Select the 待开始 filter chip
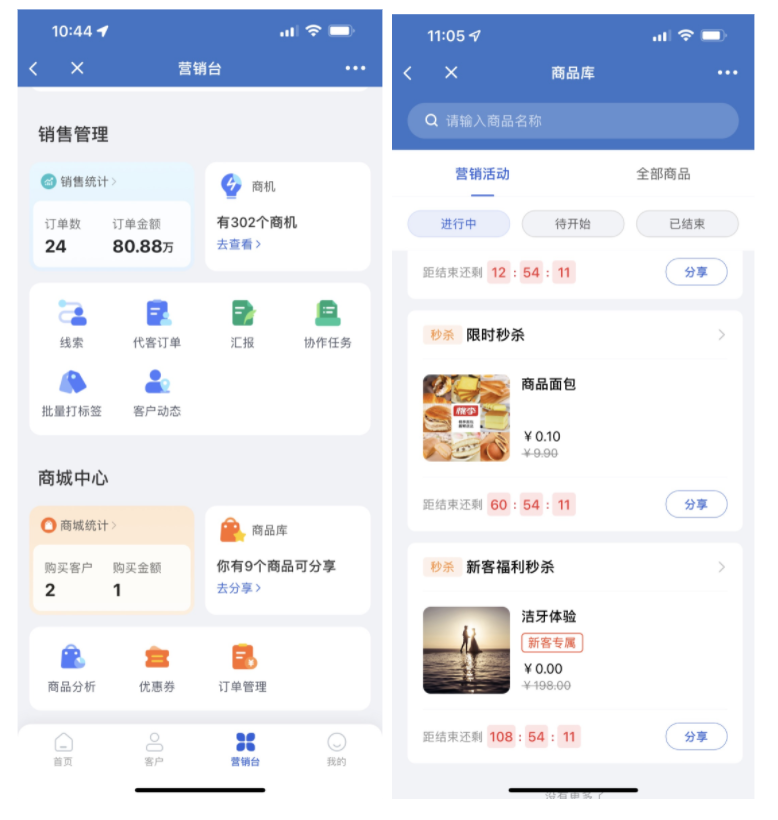 tap(572, 224)
